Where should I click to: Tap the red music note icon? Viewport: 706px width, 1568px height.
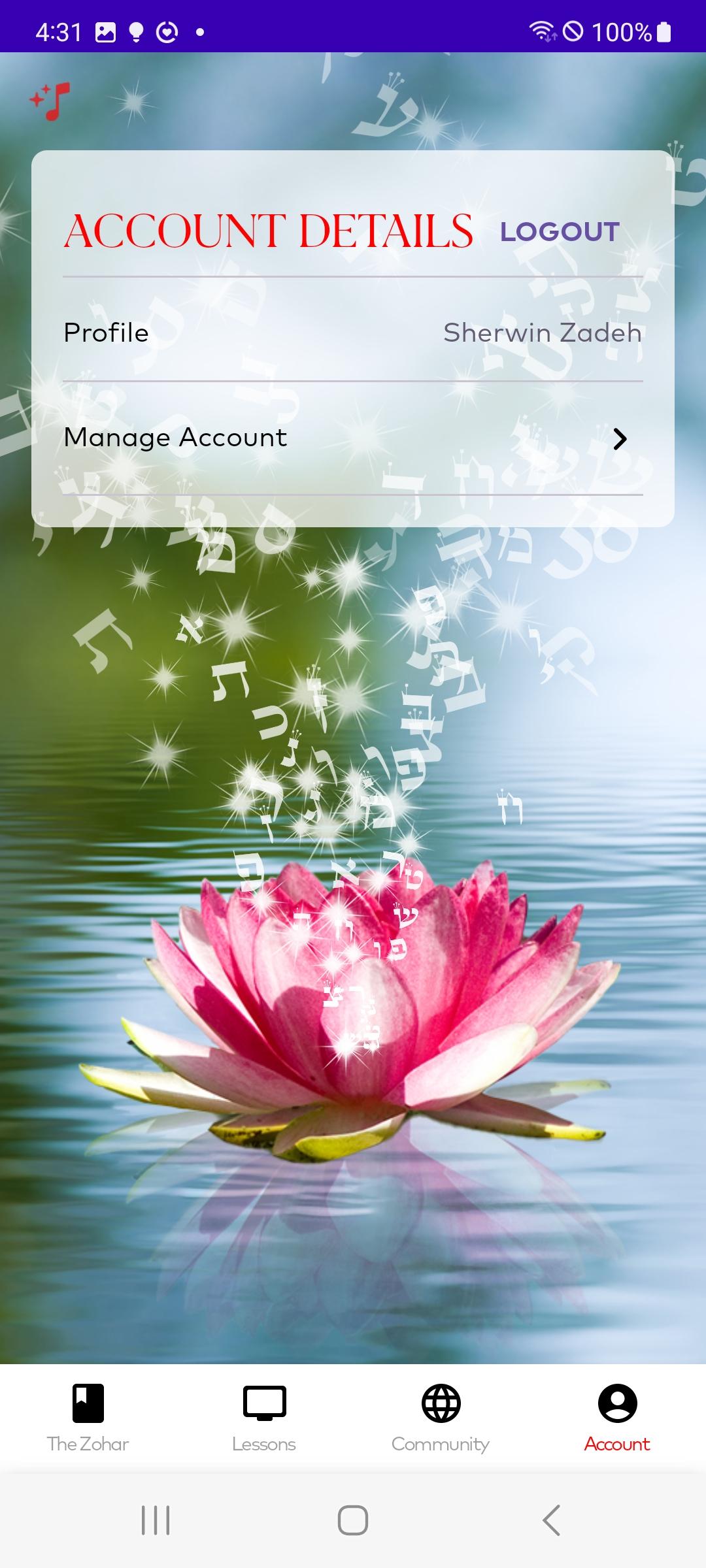pyautogui.click(x=51, y=101)
